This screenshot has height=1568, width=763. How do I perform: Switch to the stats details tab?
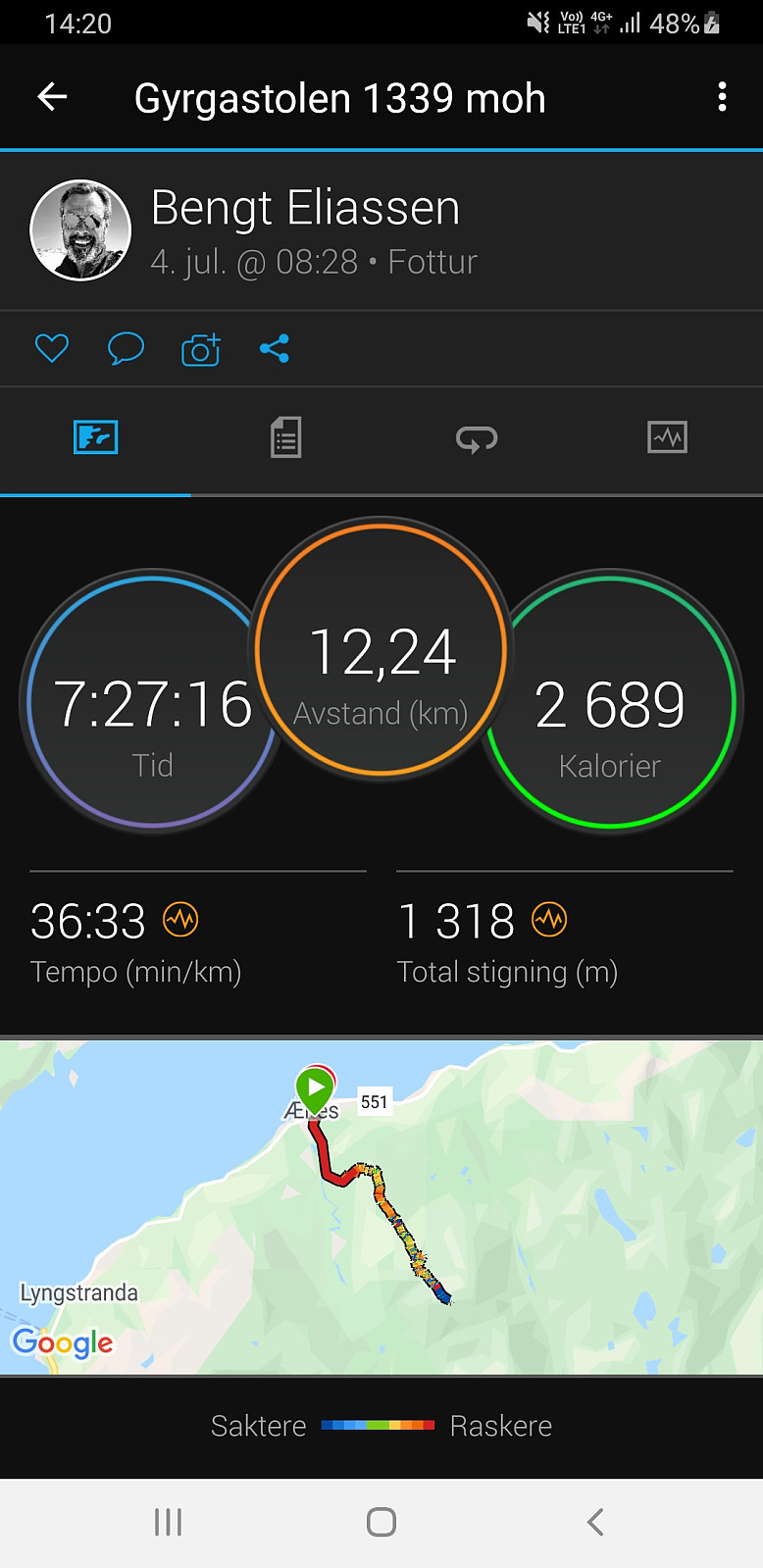pyautogui.click(x=285, y=437)
